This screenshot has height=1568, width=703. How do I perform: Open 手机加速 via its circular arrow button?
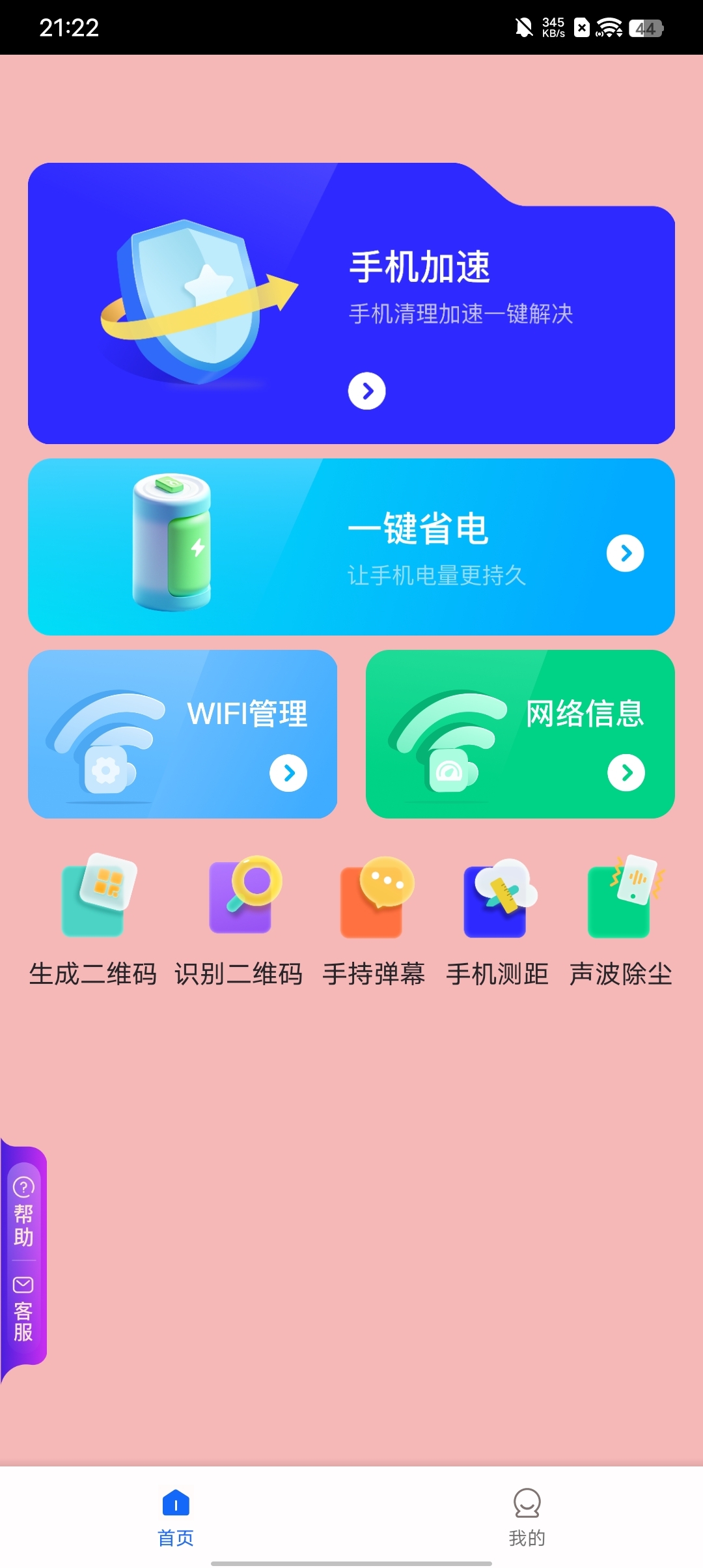[366, 391]
